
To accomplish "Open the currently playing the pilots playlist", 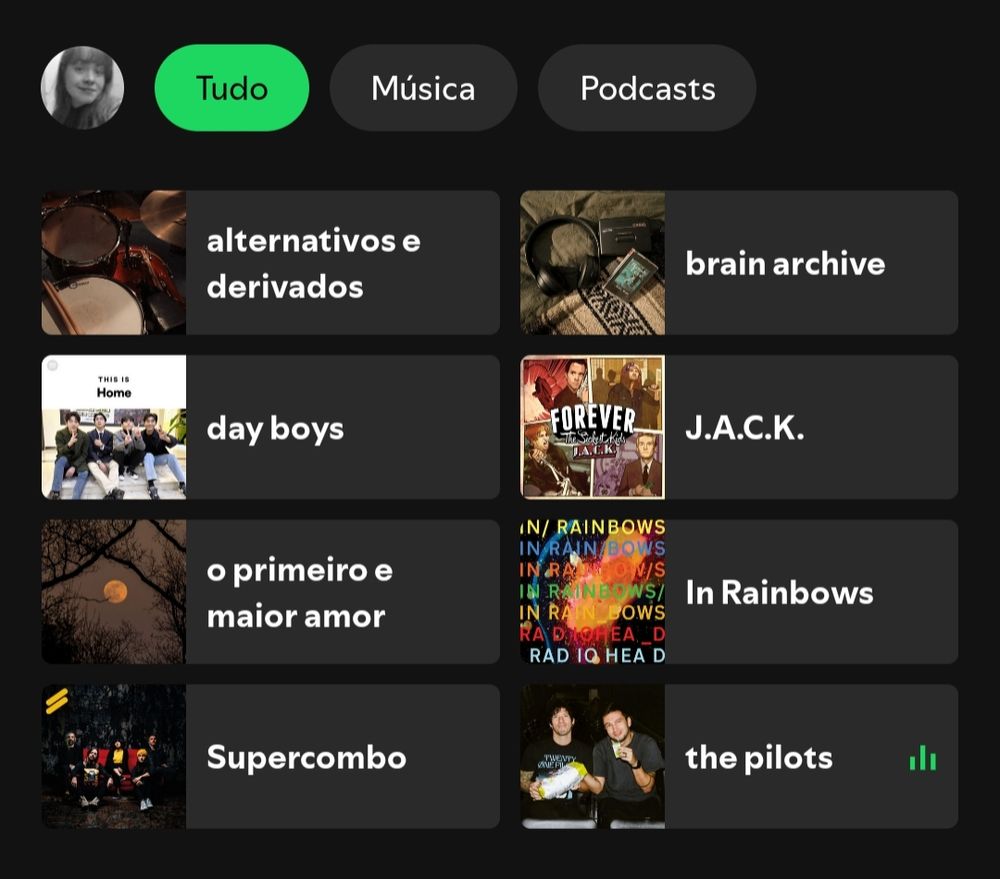I will [739, 756].
